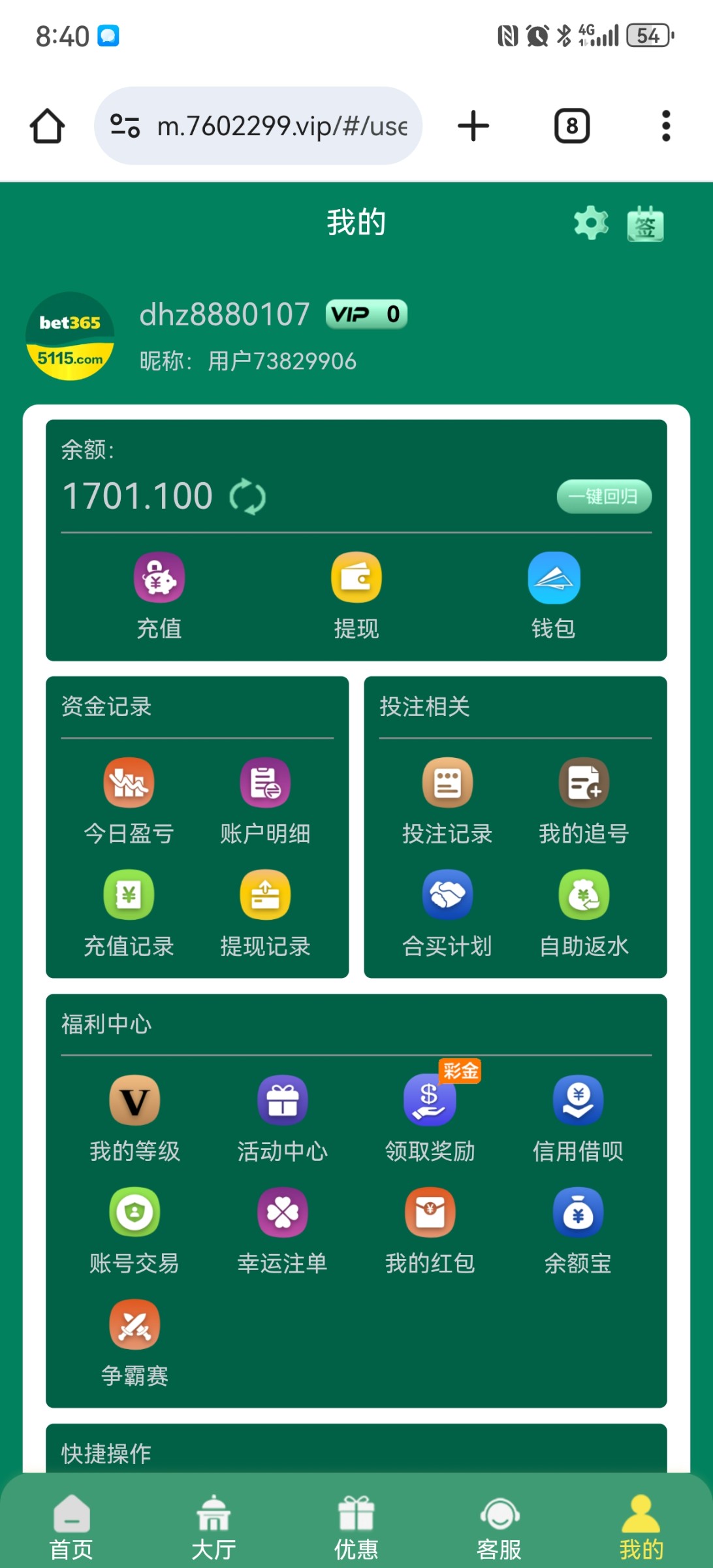Image resolution: width=713 pixels, height=1568 pixels.
Task: View 今日盈亏 profit and loss
Action: point(129,800)
